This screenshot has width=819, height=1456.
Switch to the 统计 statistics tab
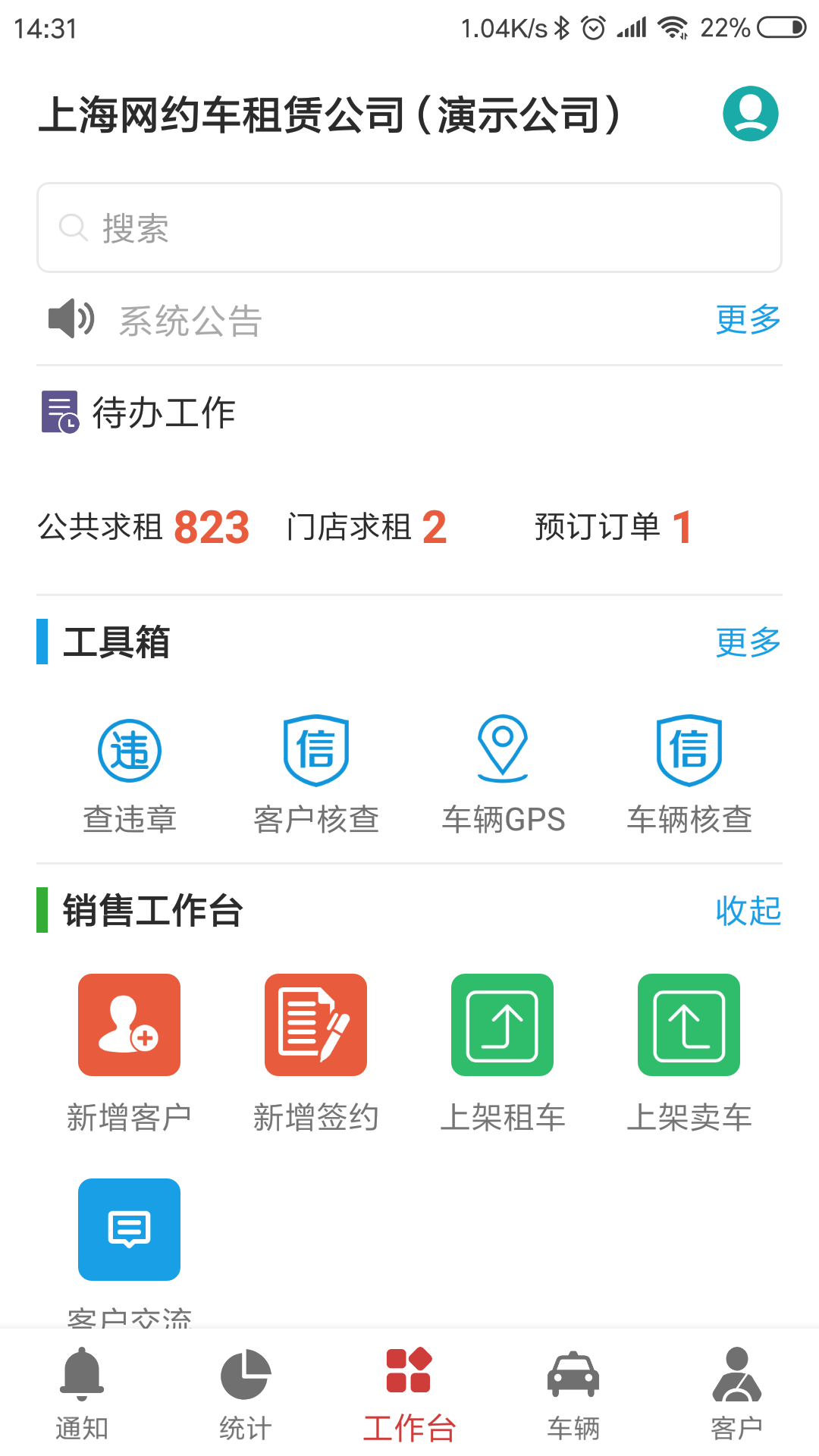click(x=245, y=1401)
